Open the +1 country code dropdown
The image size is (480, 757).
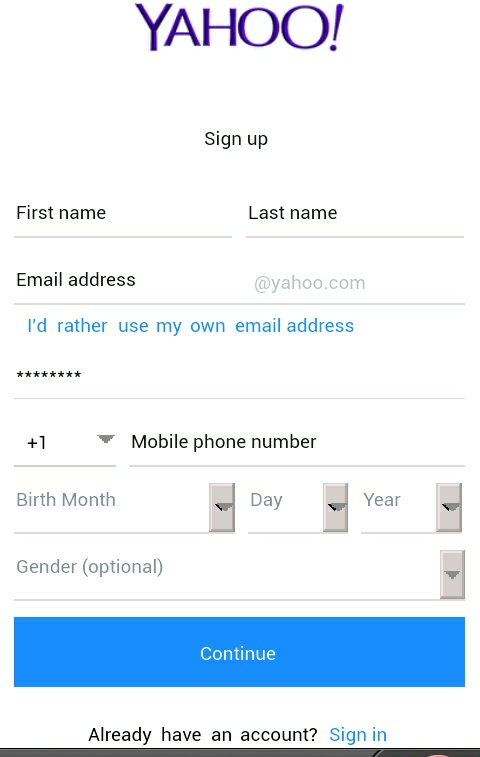(x=65, y=443)
